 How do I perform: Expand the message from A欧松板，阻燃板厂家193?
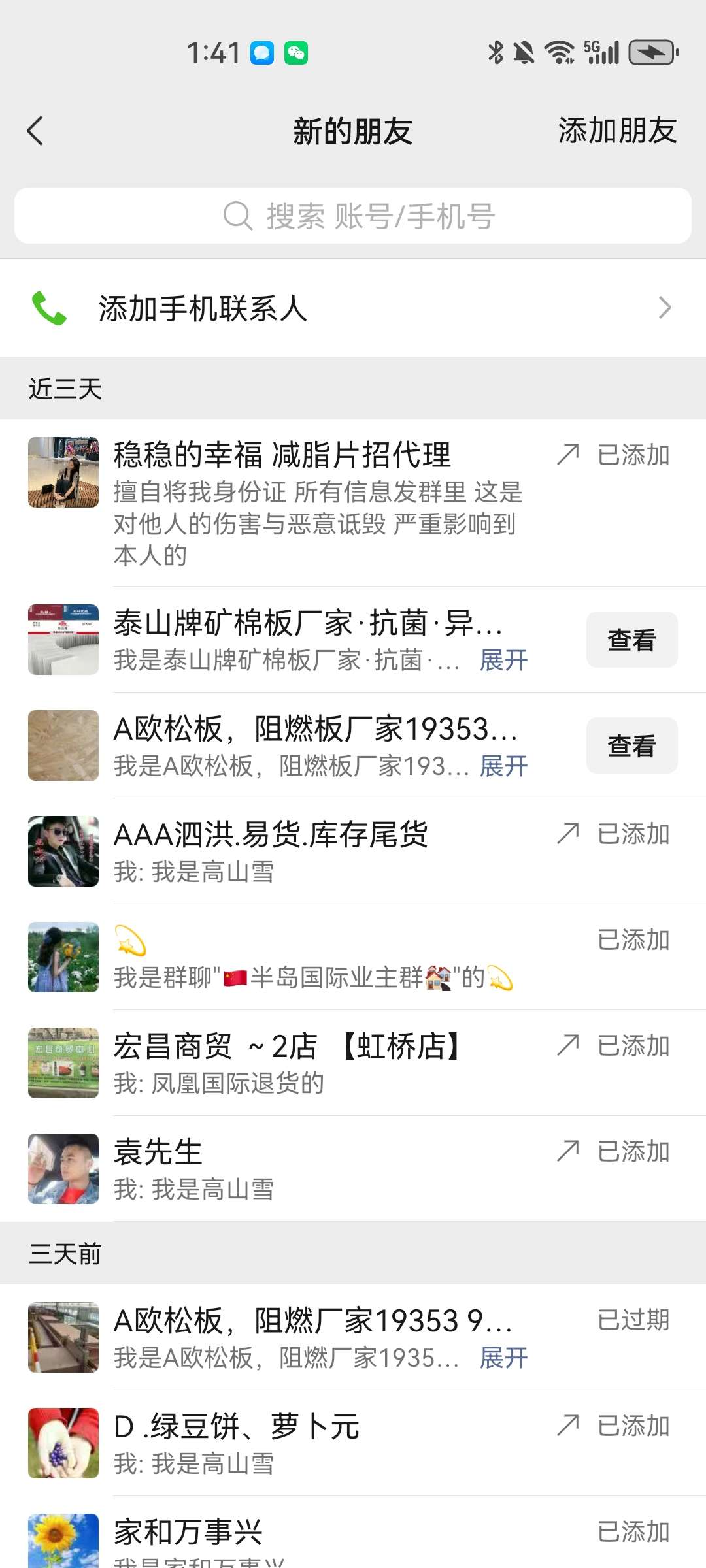click(503, 766)
